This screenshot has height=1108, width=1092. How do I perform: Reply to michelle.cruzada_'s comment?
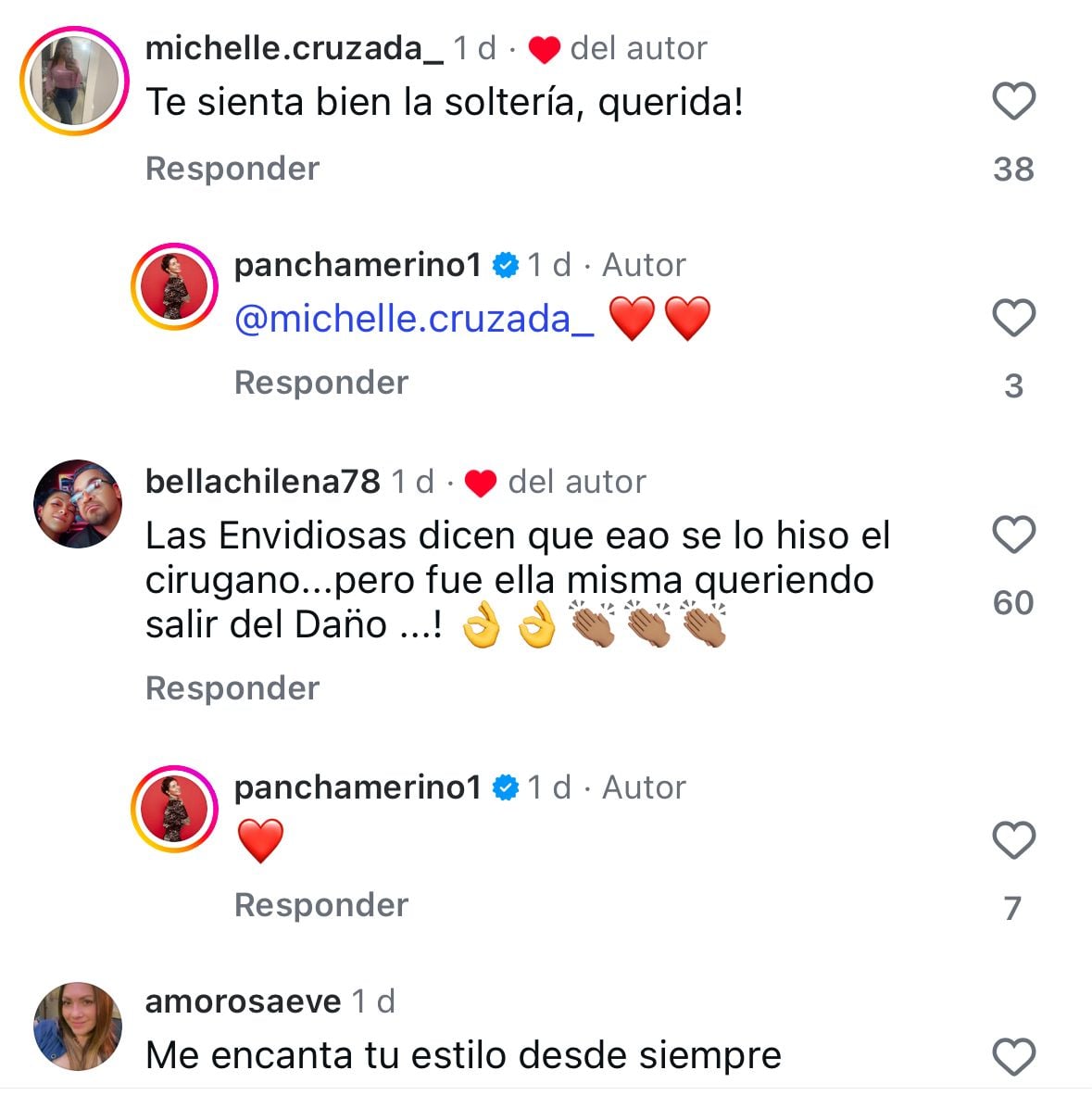coord(232,169)
